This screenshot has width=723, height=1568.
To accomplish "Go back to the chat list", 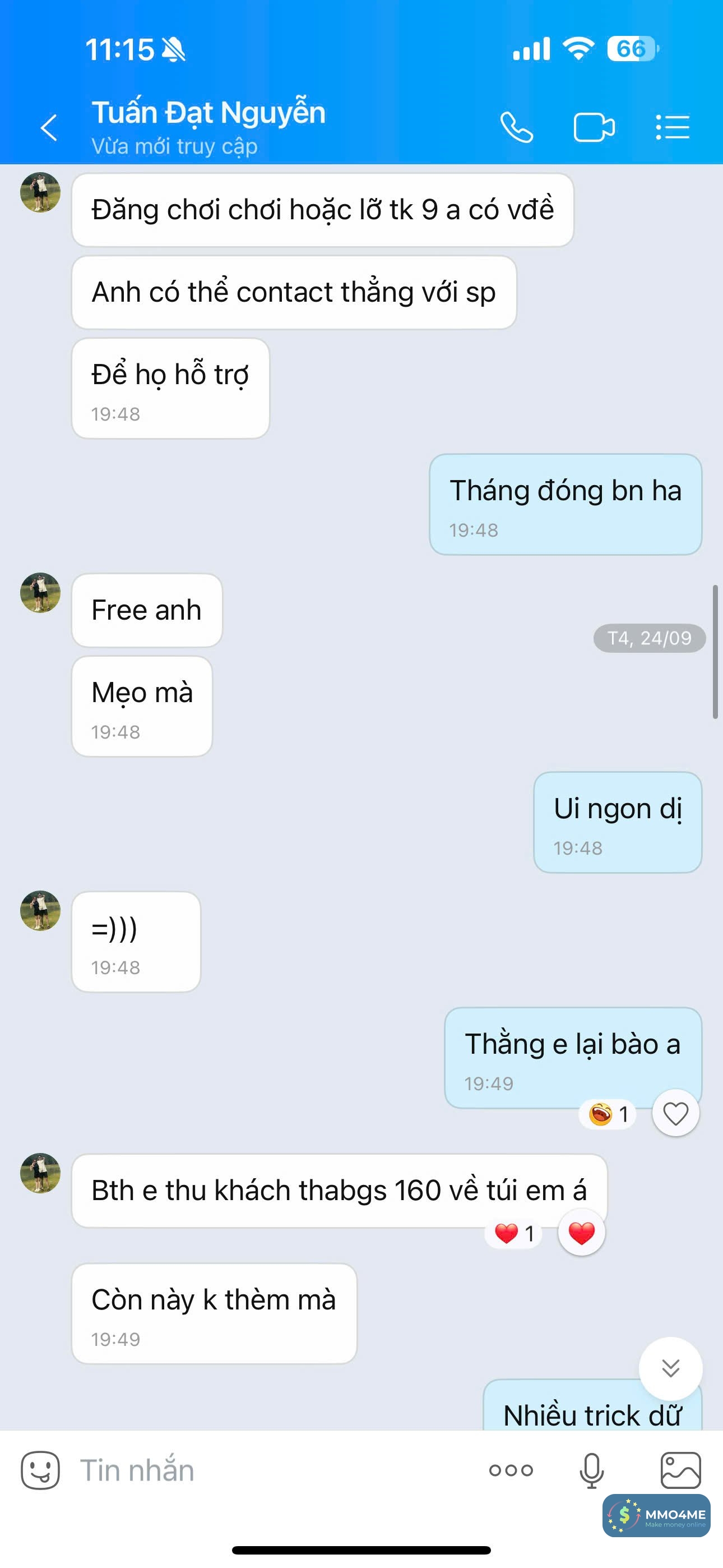I will [x=49, y=128].
